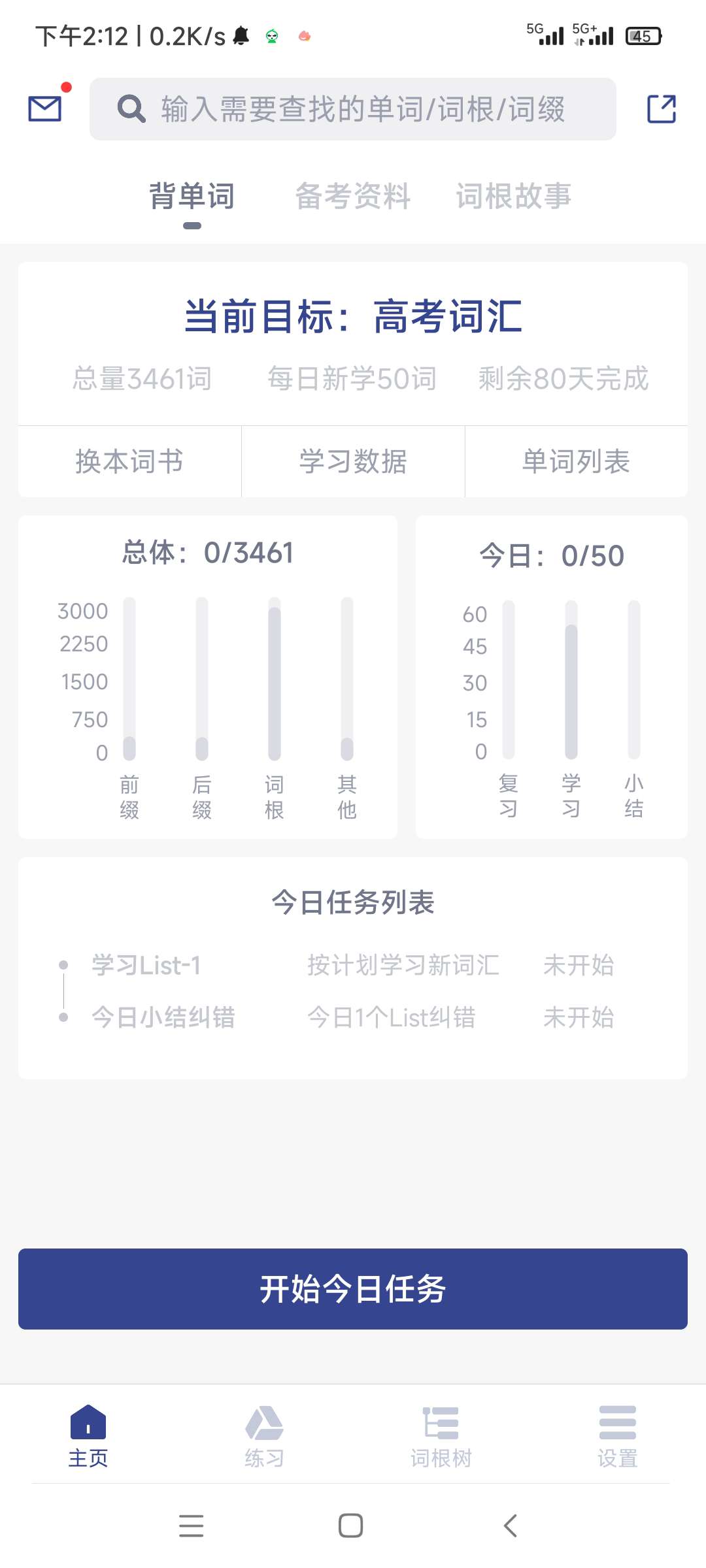Open recent apps from the navigation bar
The width and height of the screenshot is (706, 1568).
click(x=191, y=1526)
